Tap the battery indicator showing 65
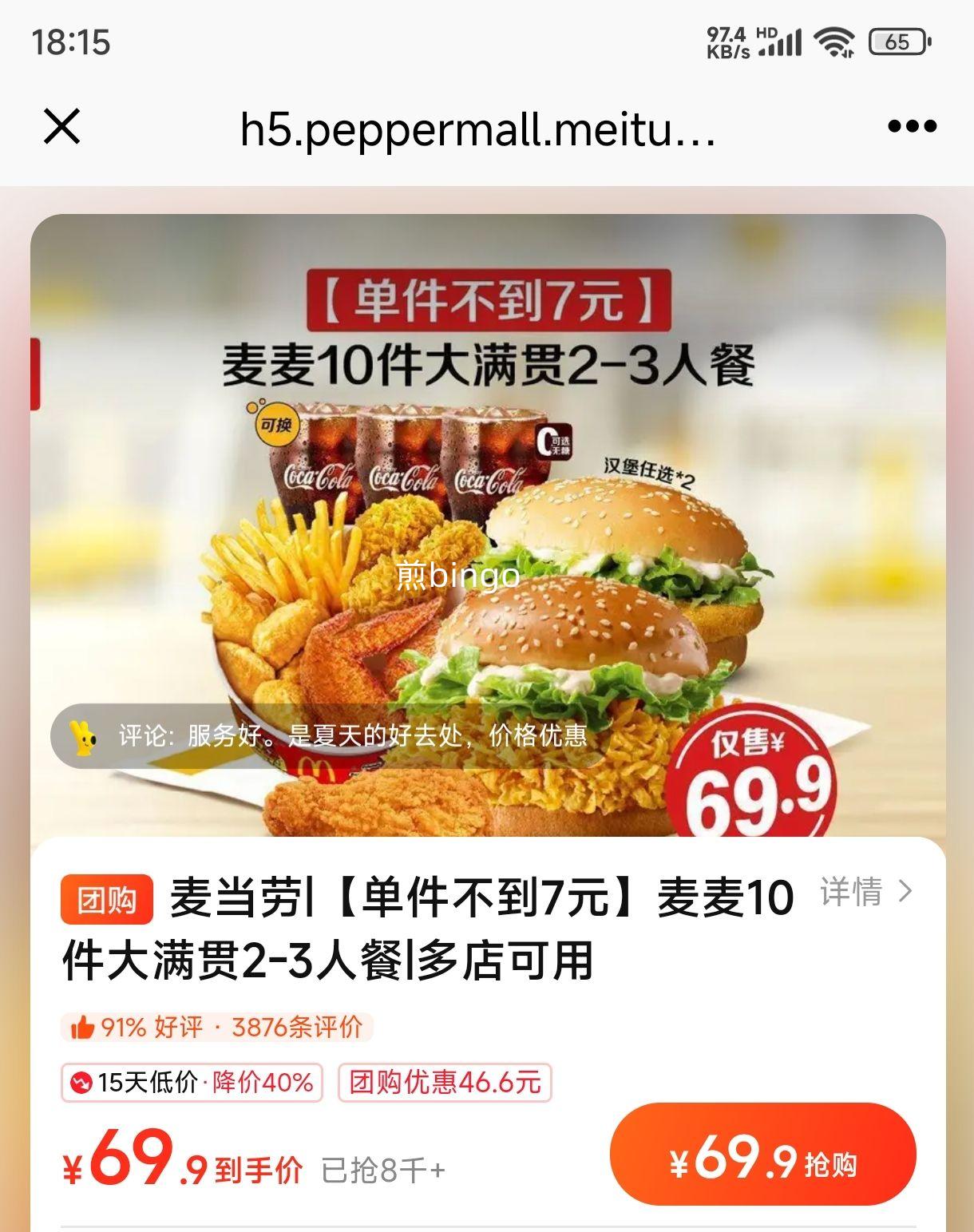Screen dimensions: 974x1232 point(897,42)
